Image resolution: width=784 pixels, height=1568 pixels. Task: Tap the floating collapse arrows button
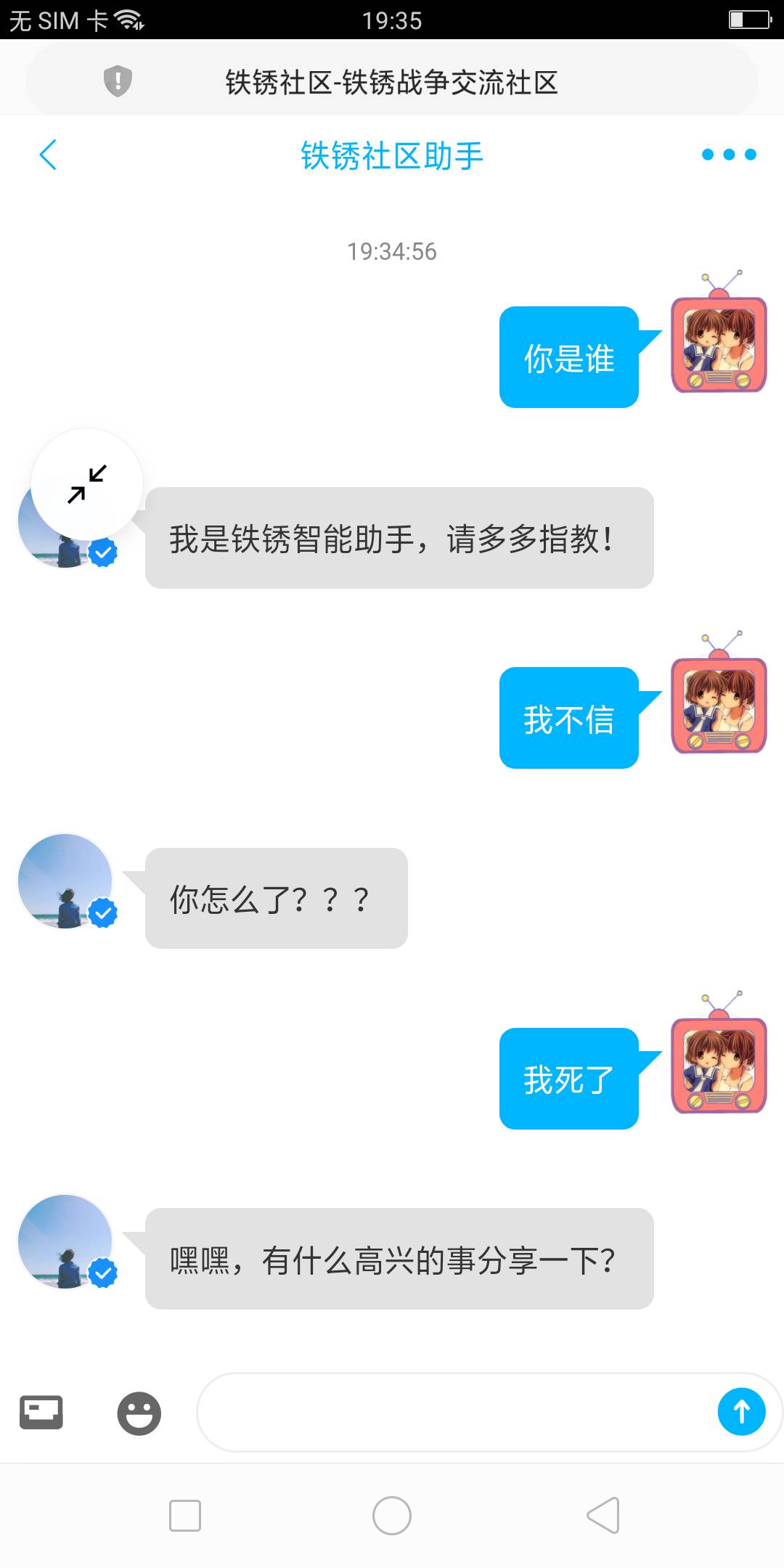pyautogui.click(x=87, y=484)
